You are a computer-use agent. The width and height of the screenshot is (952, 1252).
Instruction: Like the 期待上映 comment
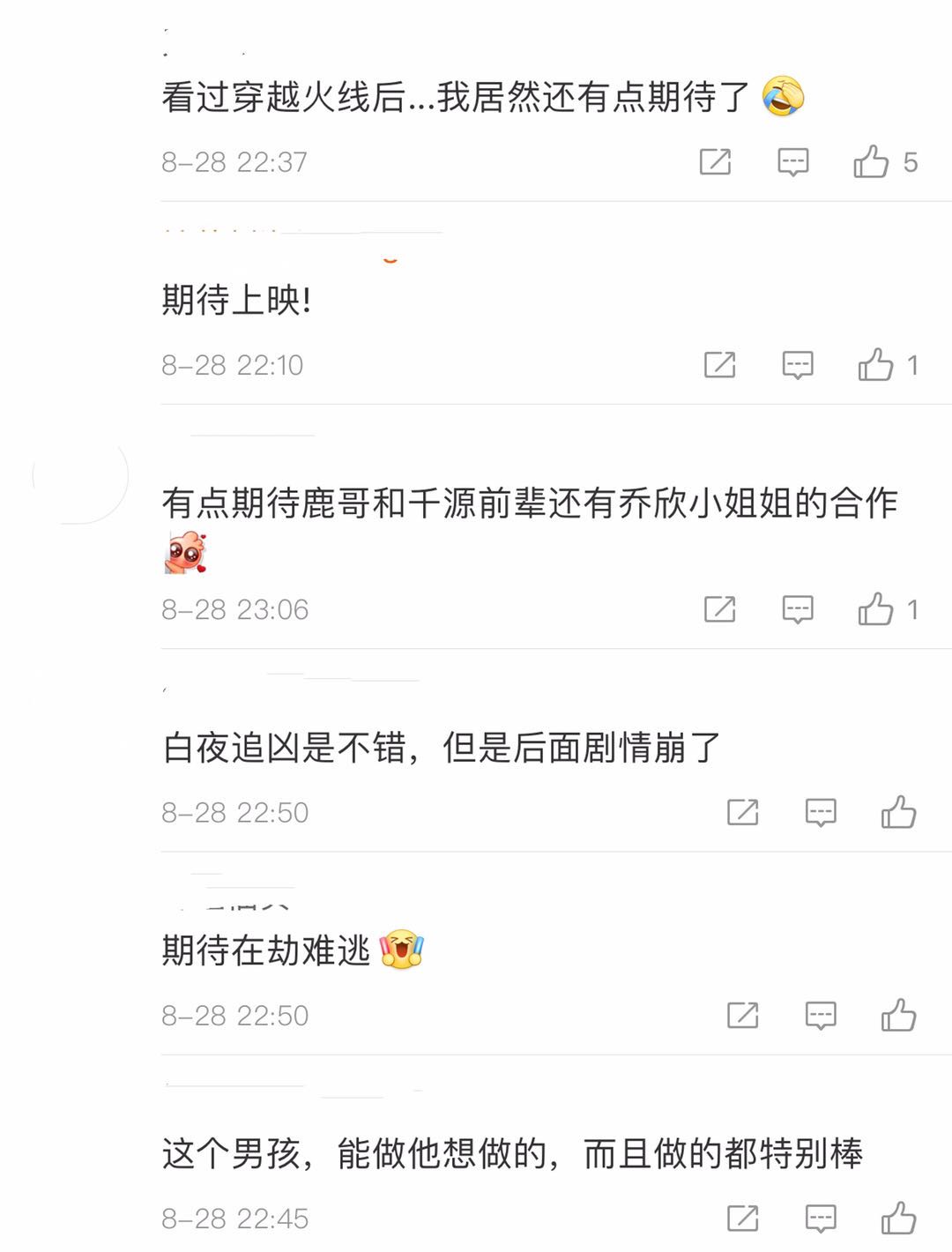tap(875, 365)
